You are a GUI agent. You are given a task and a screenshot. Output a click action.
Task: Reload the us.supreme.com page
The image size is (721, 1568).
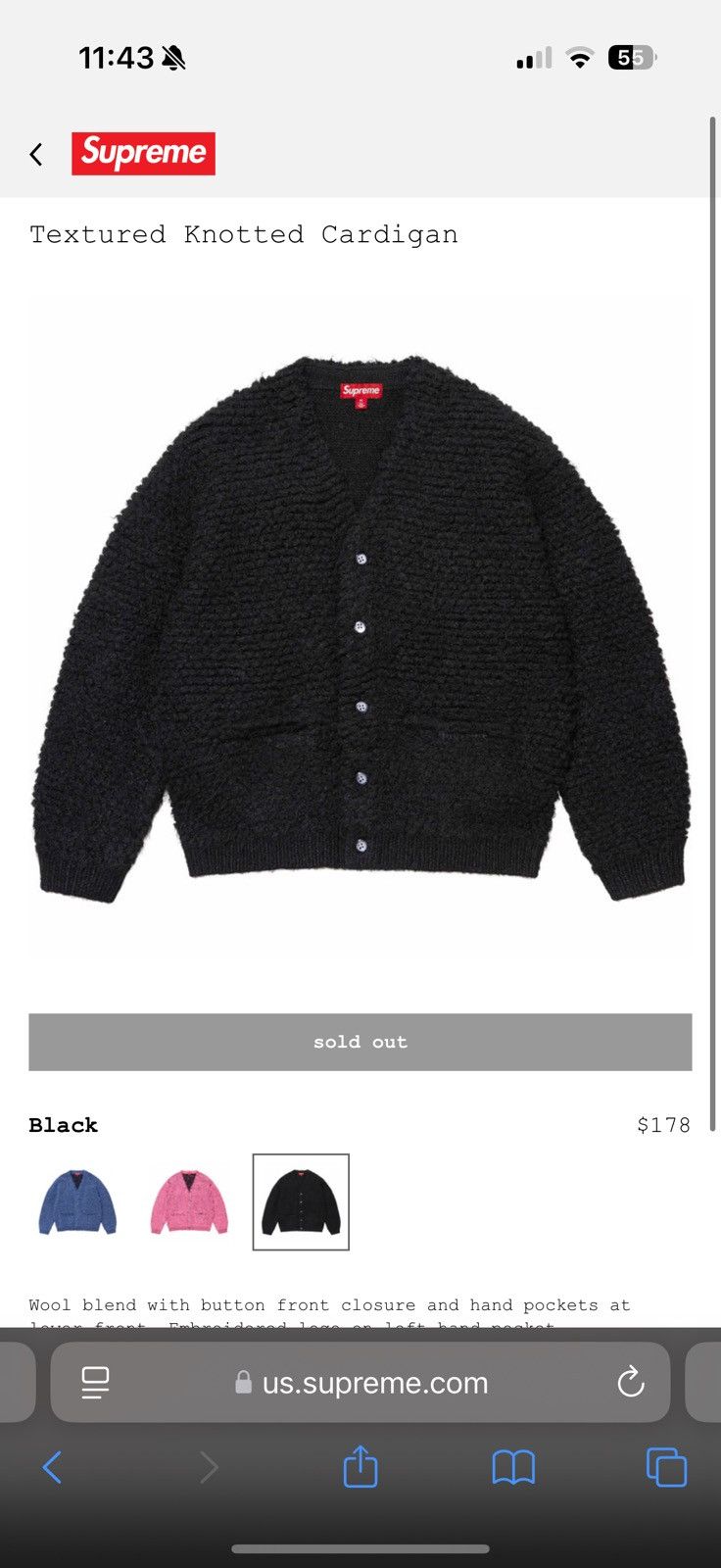[x=631, y=1383]
